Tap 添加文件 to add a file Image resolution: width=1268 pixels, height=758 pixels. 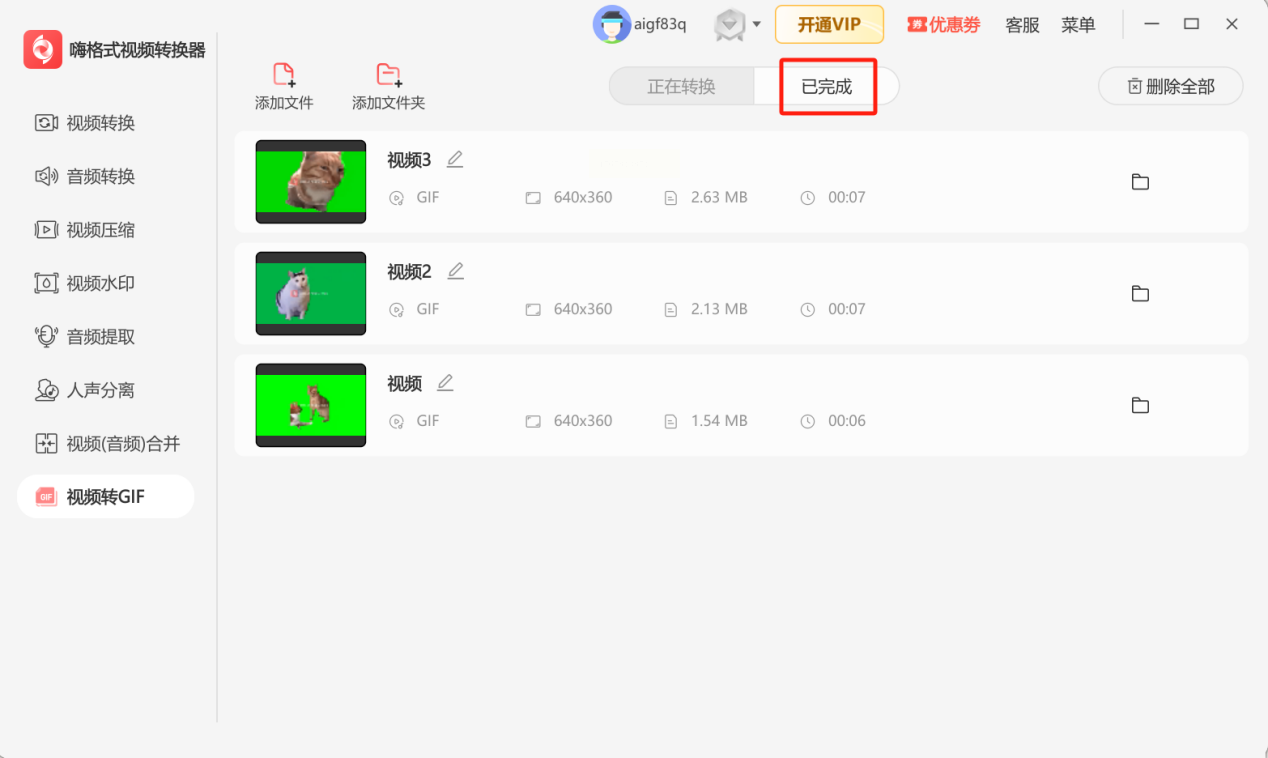tap(284, 87)
